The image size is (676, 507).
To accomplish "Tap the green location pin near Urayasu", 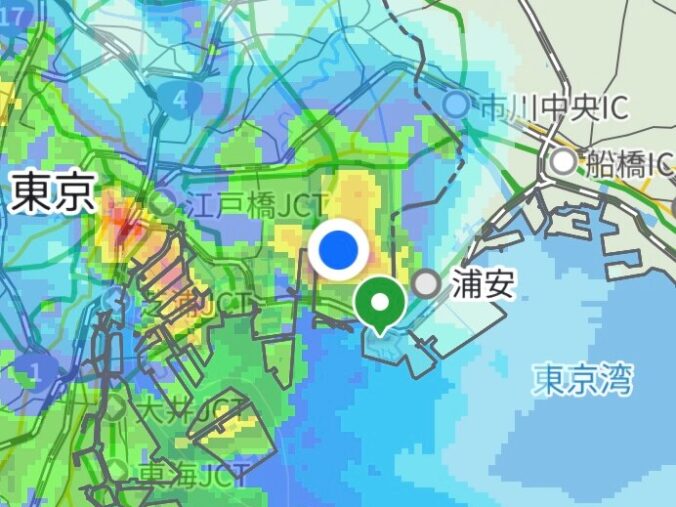I will pyautogui.click(x=380, y=303).
